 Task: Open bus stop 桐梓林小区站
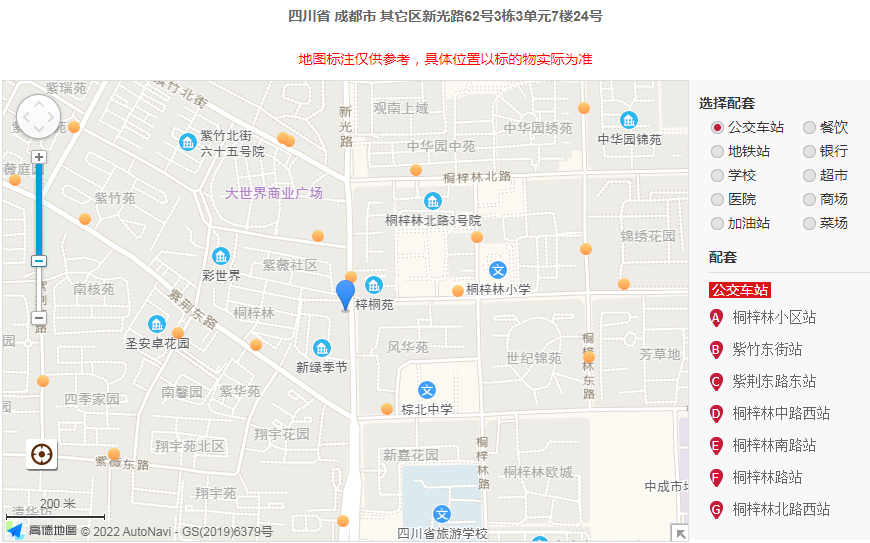773,318
